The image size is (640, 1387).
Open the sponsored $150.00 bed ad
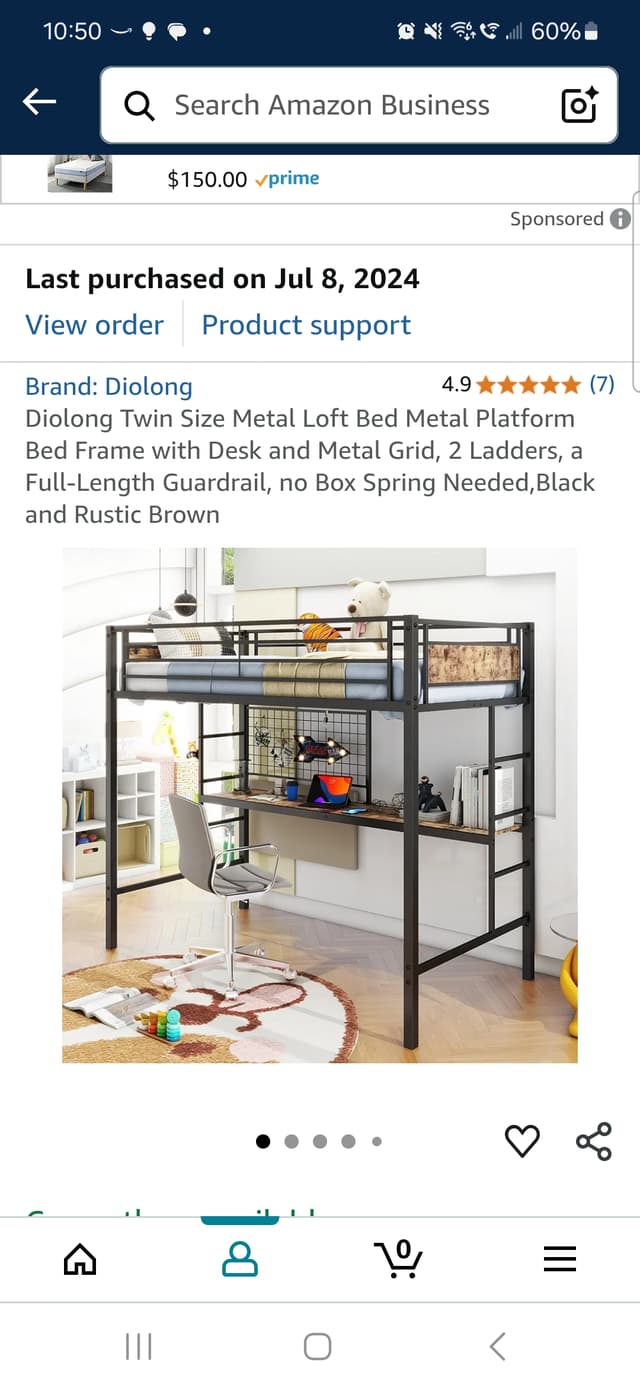206,178
